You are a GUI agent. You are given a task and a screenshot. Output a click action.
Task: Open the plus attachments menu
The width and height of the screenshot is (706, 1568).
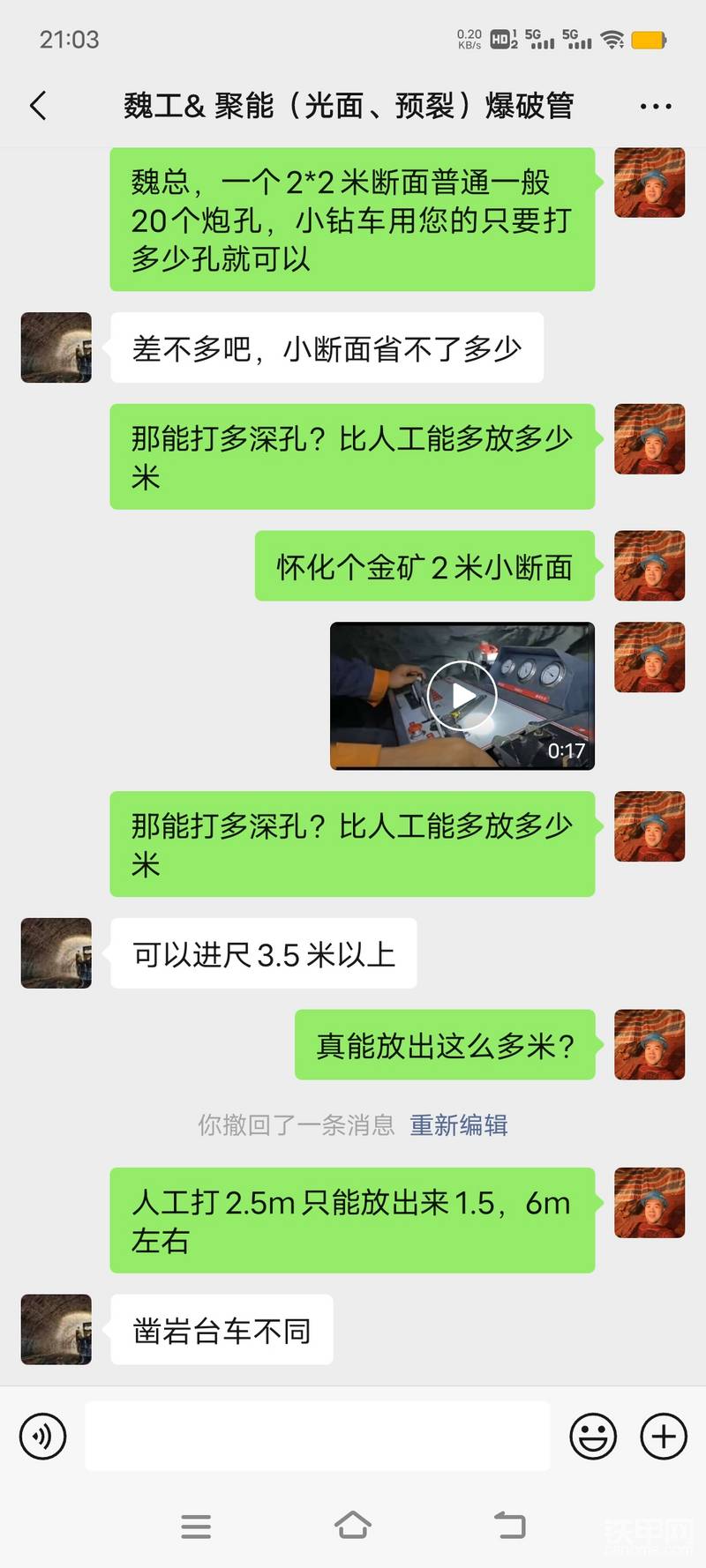[664, 1436]
